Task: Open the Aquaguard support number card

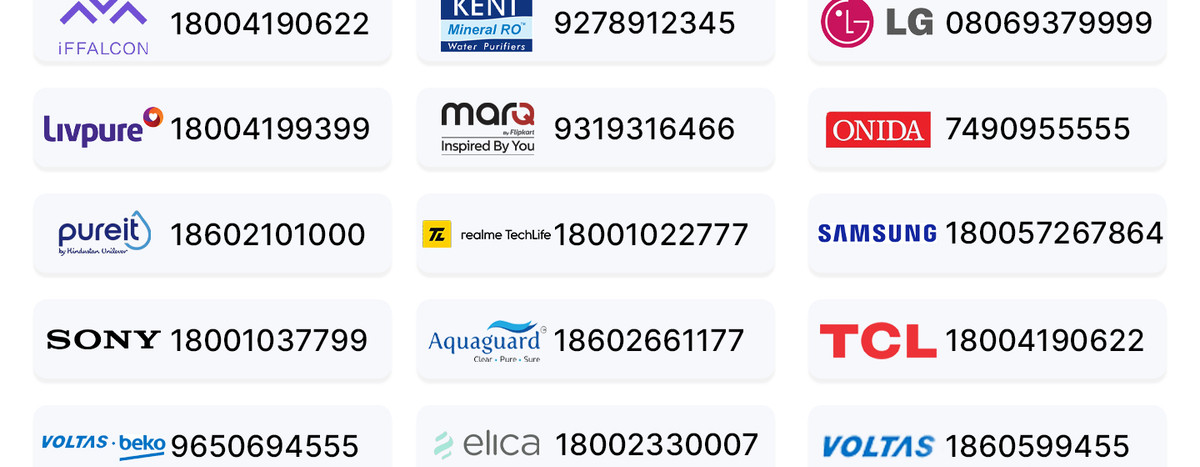Action: 595,341
